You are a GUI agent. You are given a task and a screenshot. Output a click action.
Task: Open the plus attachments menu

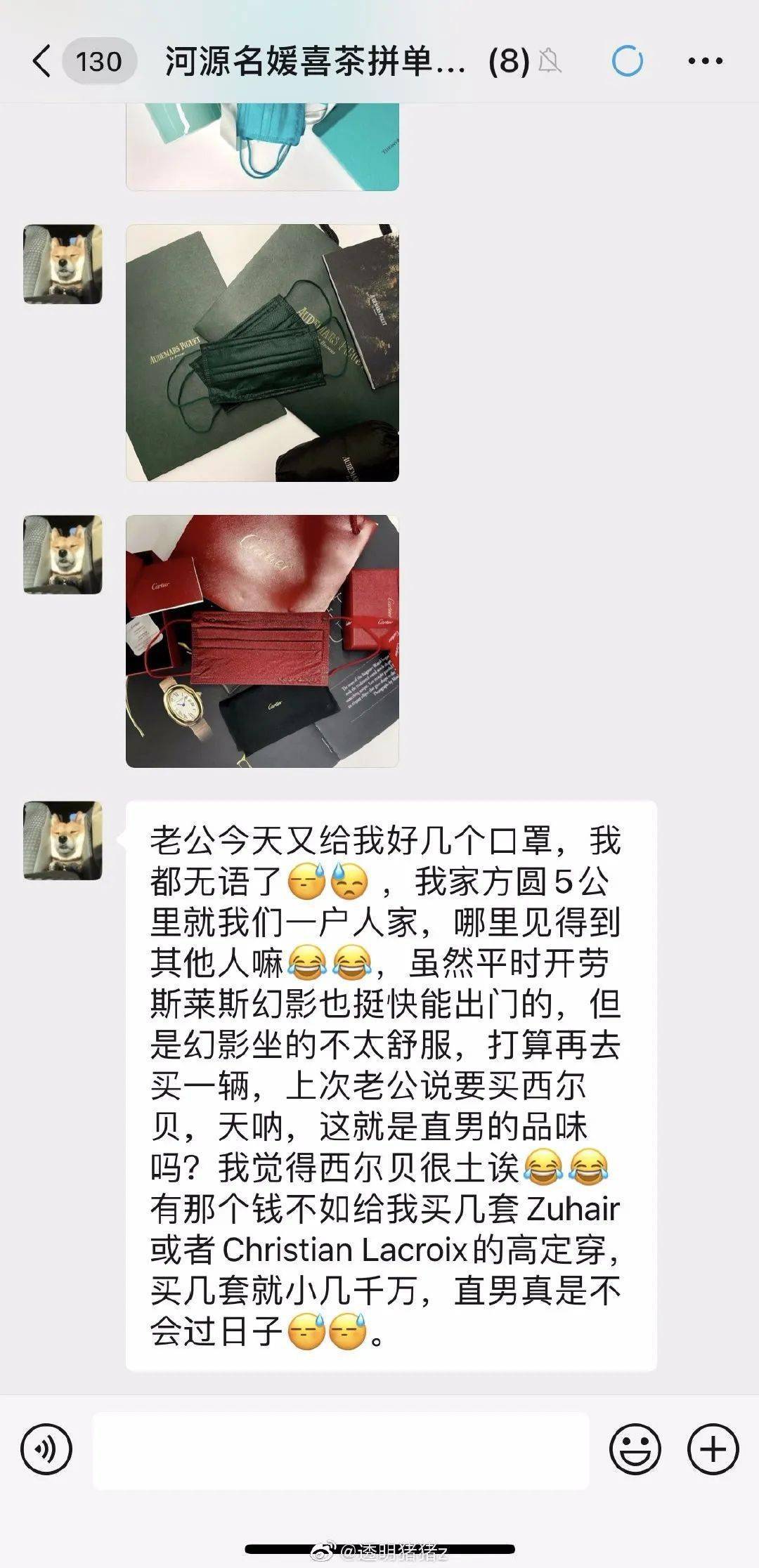tap(713, 1449)
